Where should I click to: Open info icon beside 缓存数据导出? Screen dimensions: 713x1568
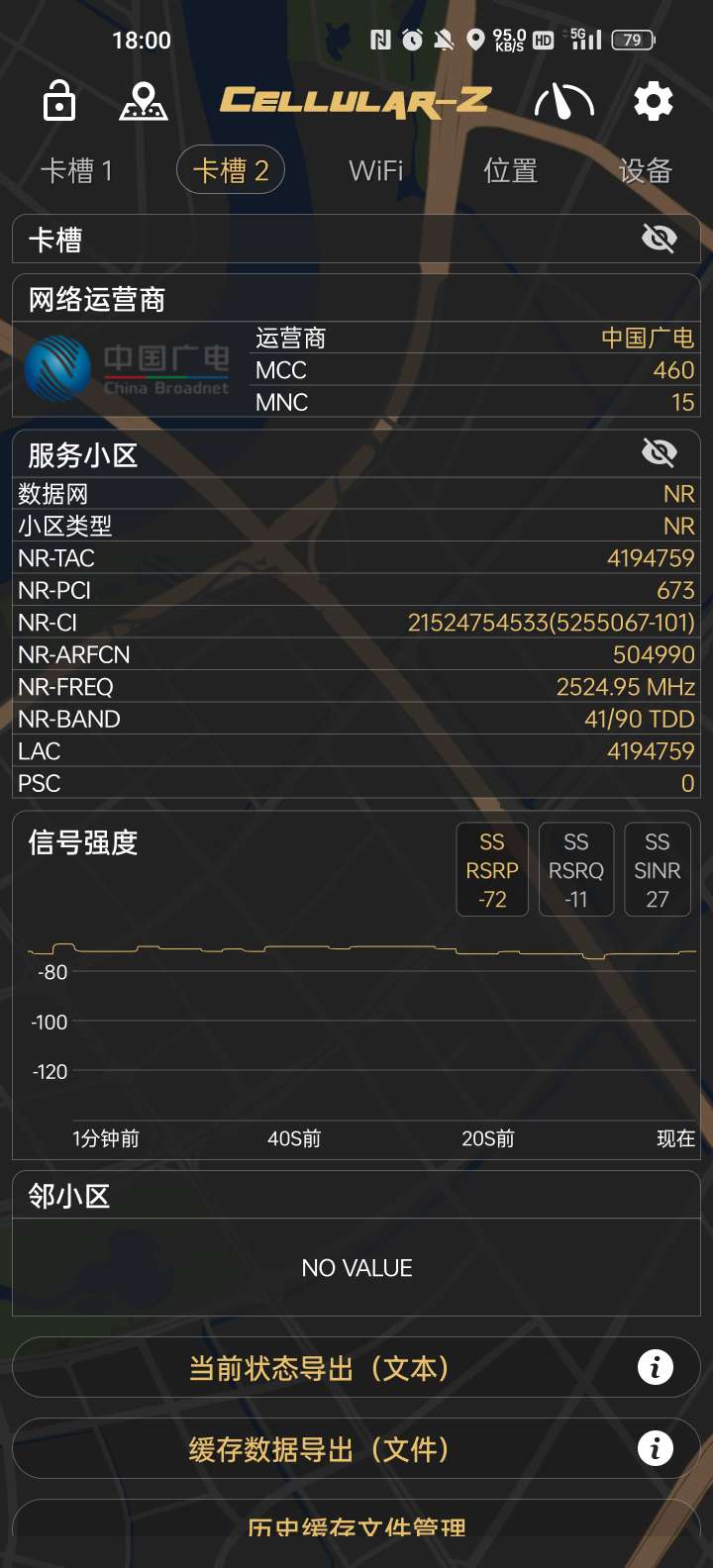pos(655,1449)
